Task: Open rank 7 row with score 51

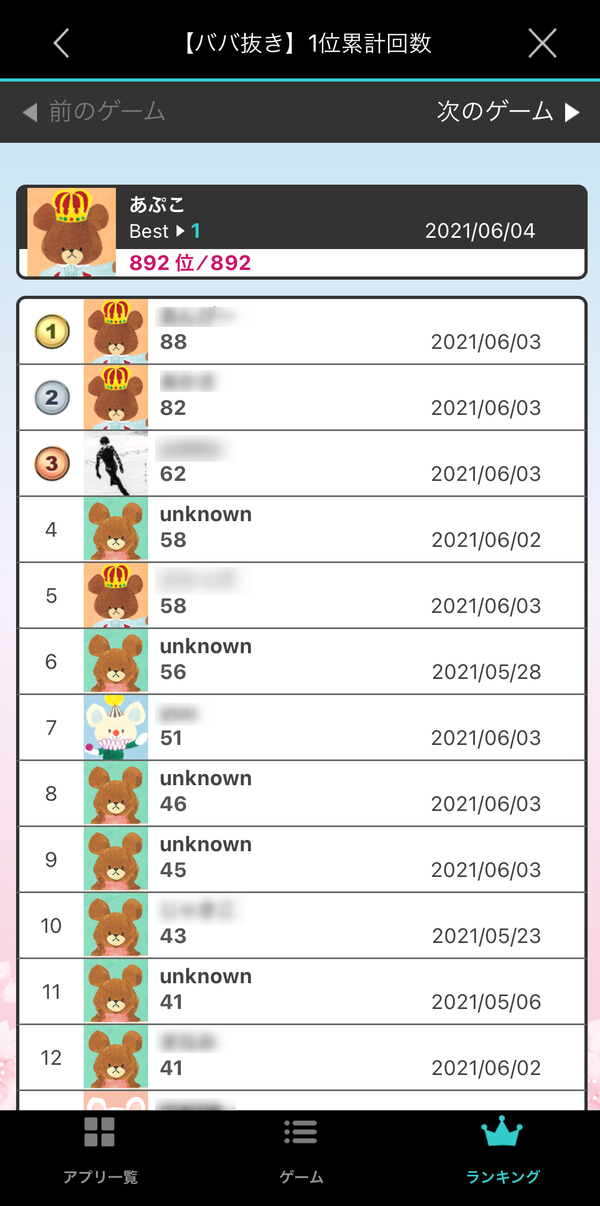Action: click(x=301, y=727)
